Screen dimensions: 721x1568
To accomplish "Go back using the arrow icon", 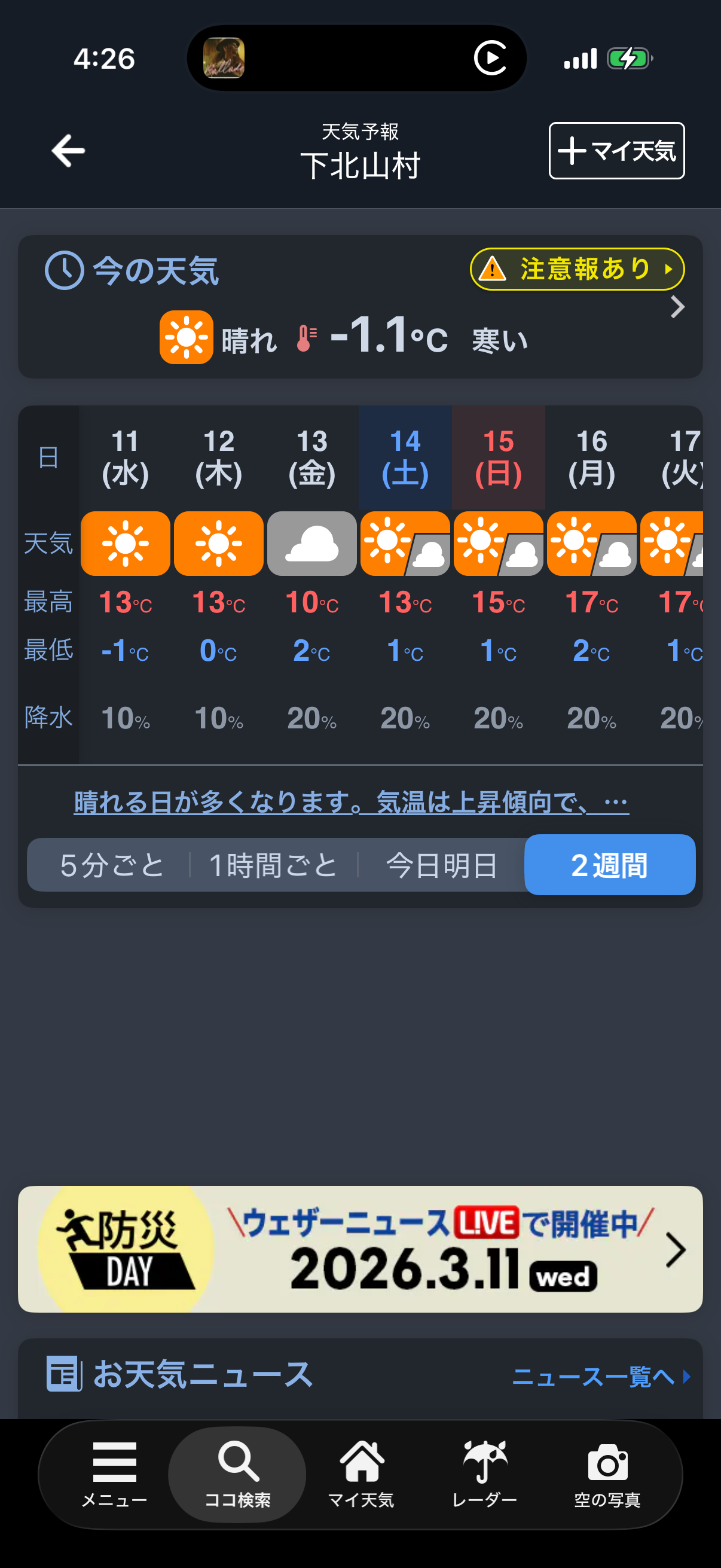I will pyautogui.click(x=68, y=150).
